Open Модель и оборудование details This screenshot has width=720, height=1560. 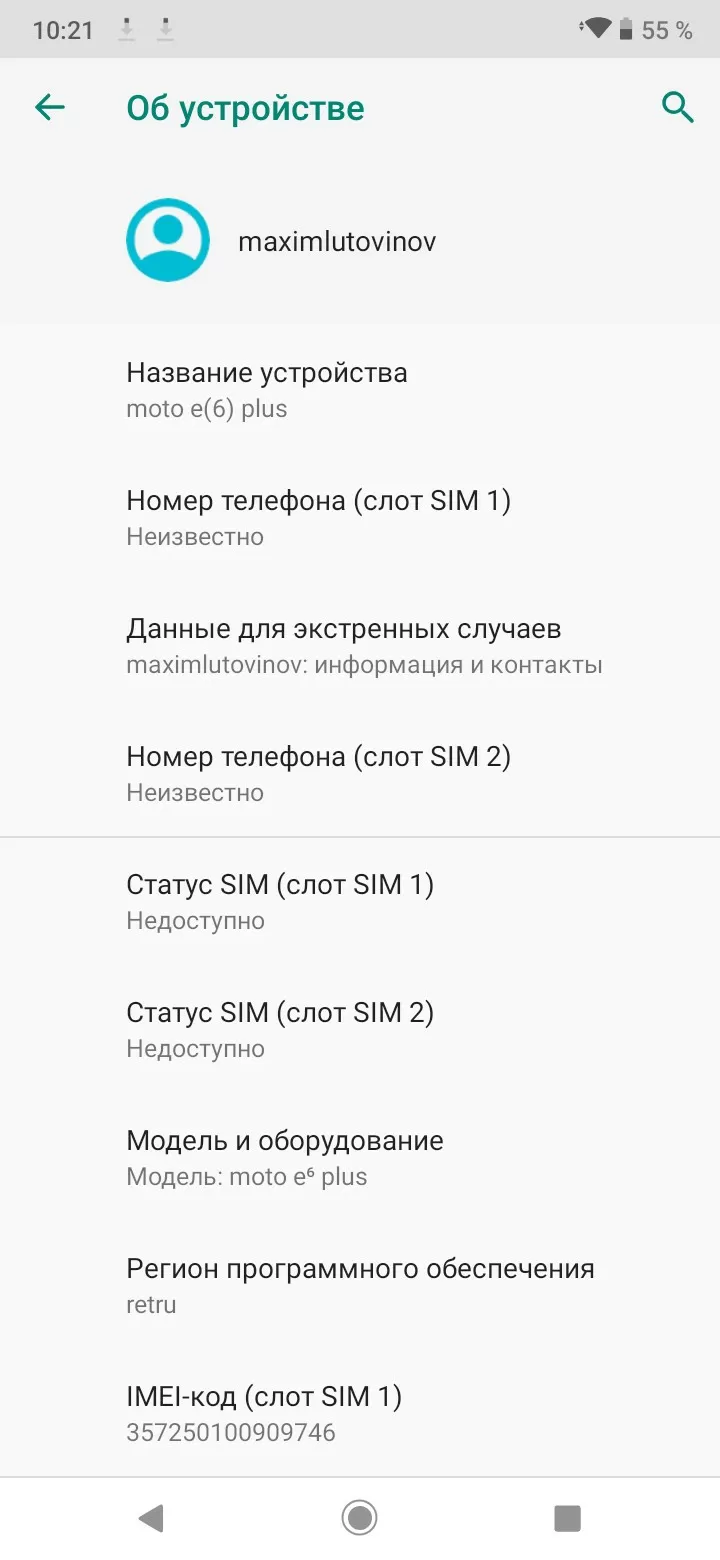pyautogui.click(x=360, y=1158)
